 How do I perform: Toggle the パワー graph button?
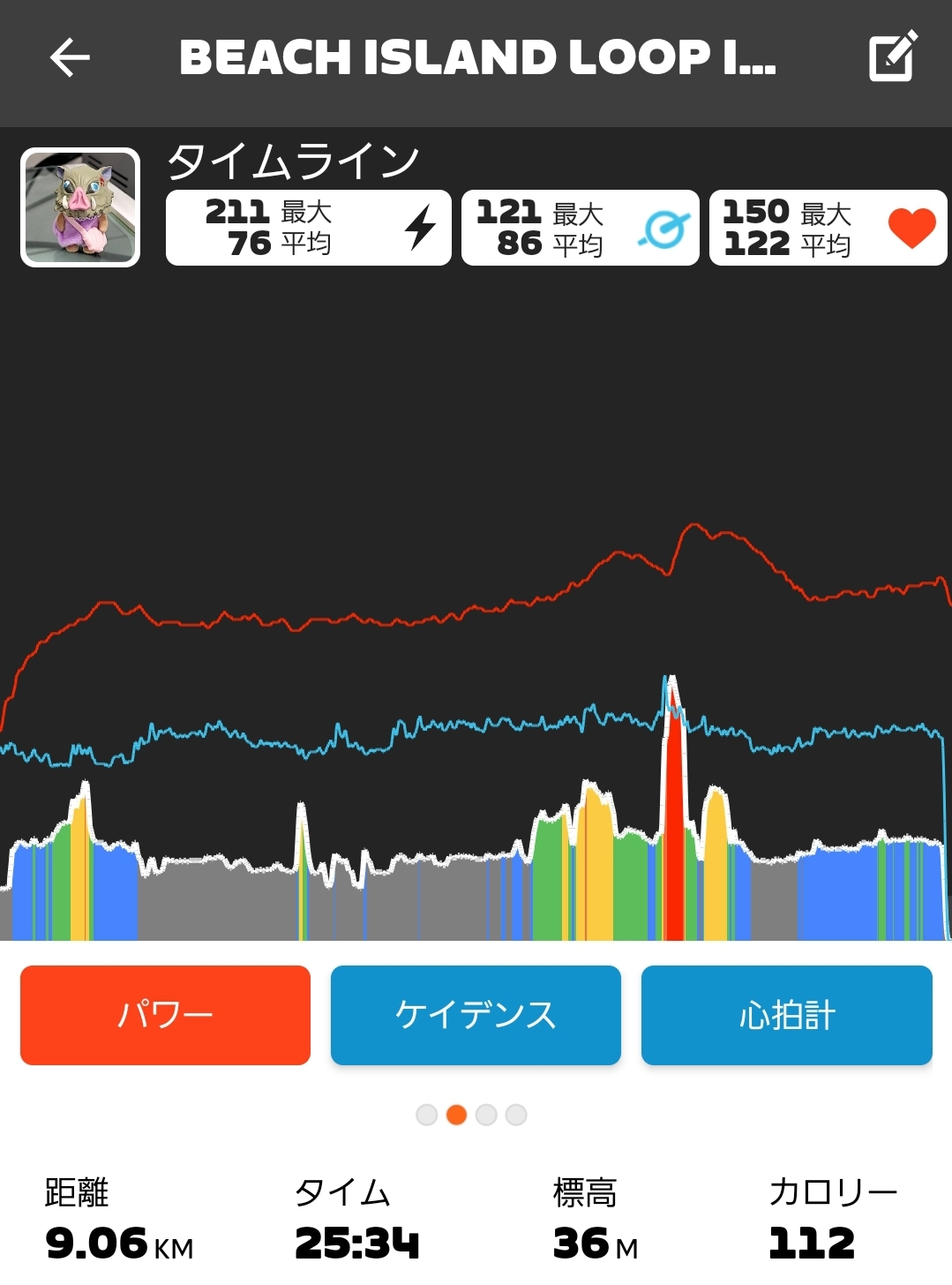point(165,1015)
